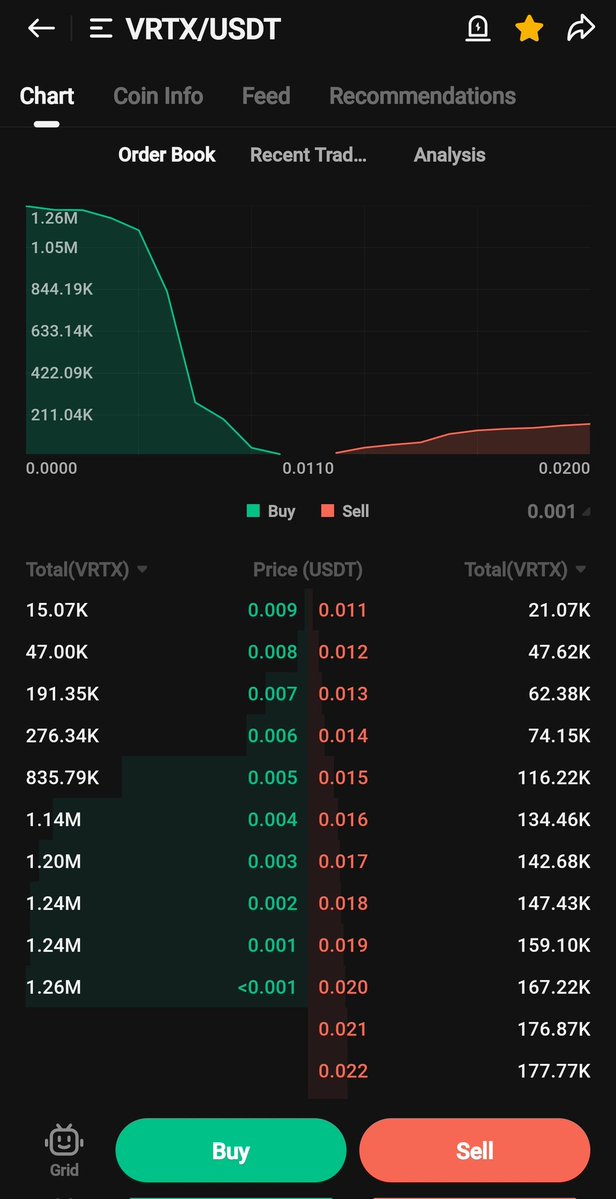The height and width of the screenshot is (1199, 616).
Task: Tap the green Buy button
Action: click(230, 1151)
